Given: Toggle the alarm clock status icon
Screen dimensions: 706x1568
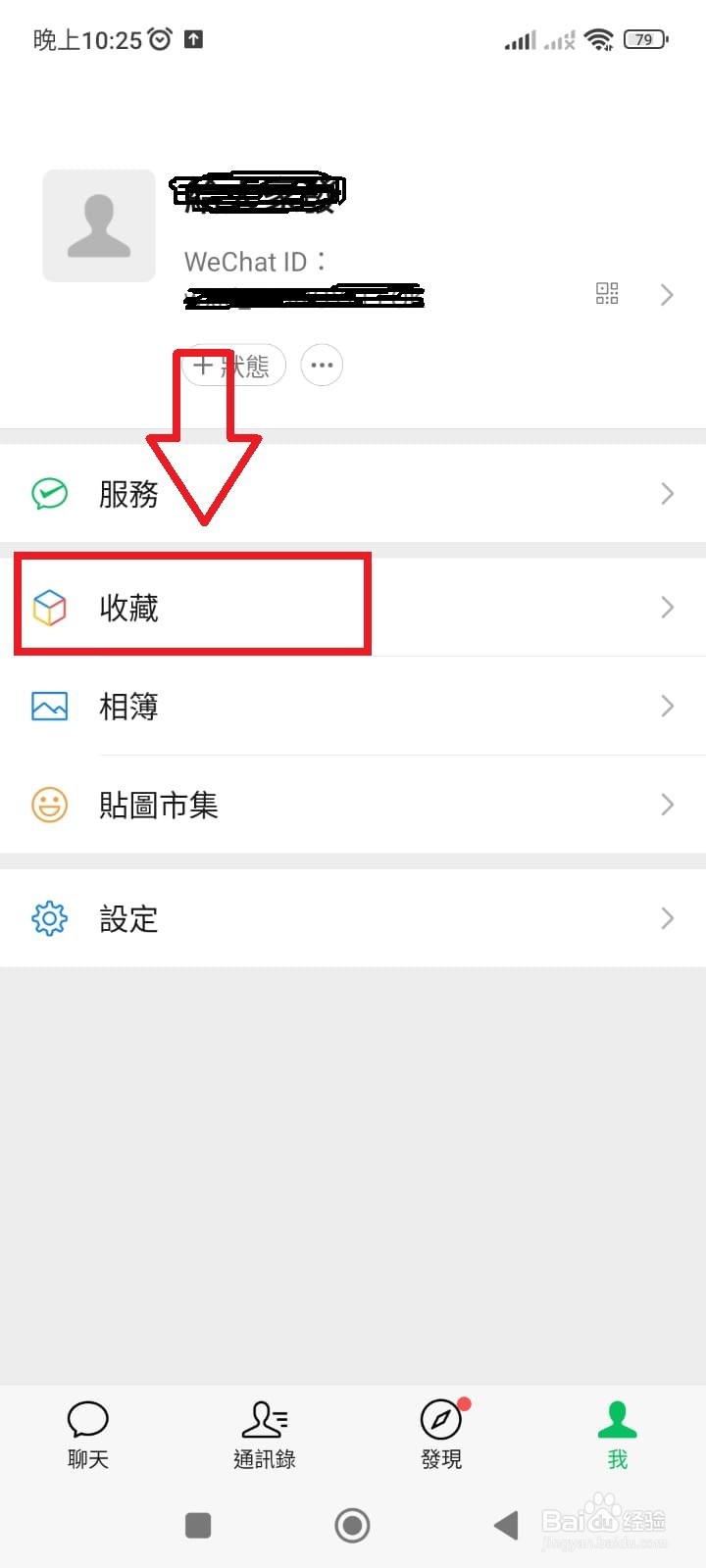Looking at the screenshot, I should [x=157, y=37].
